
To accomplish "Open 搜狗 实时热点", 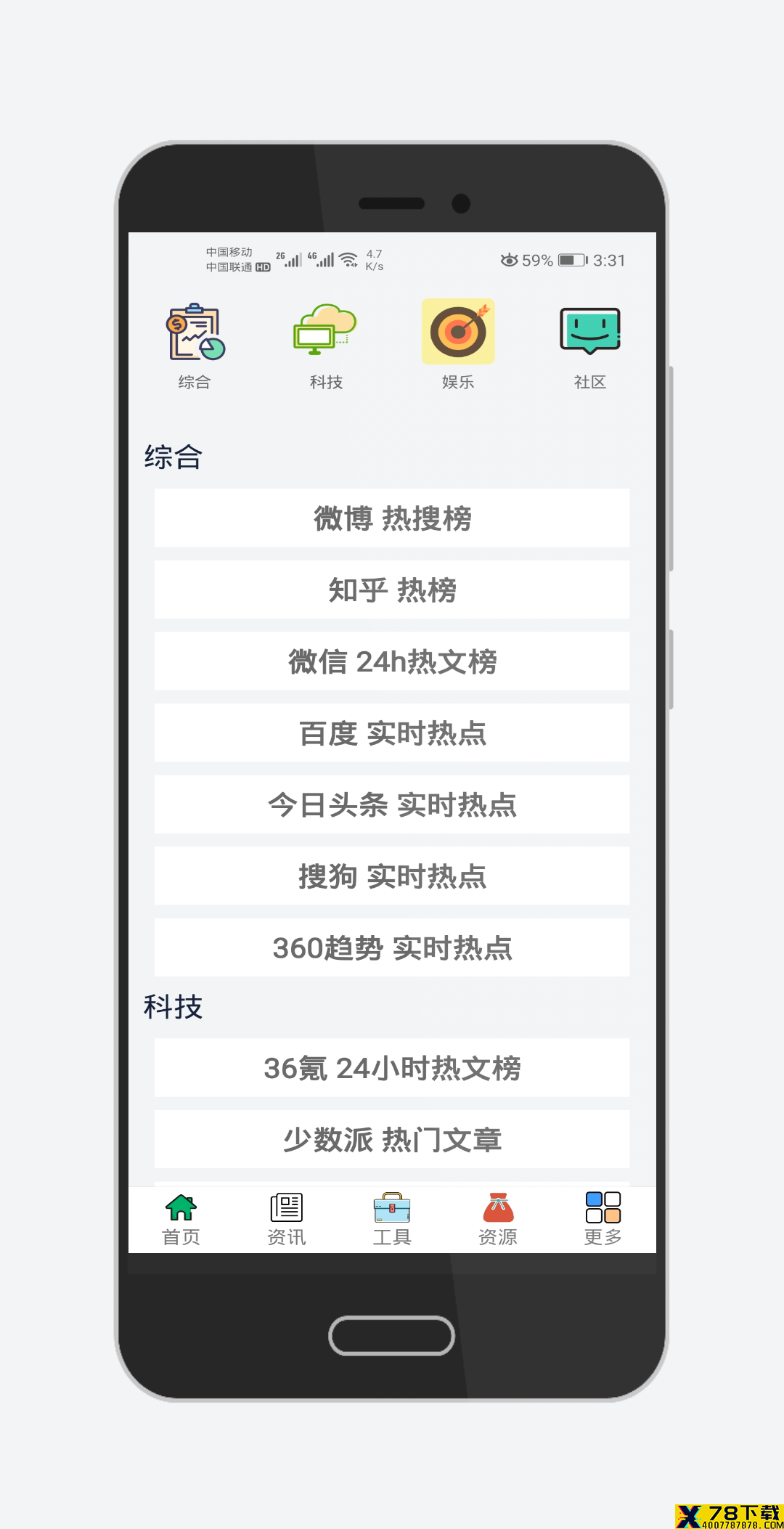I will 392,876.
